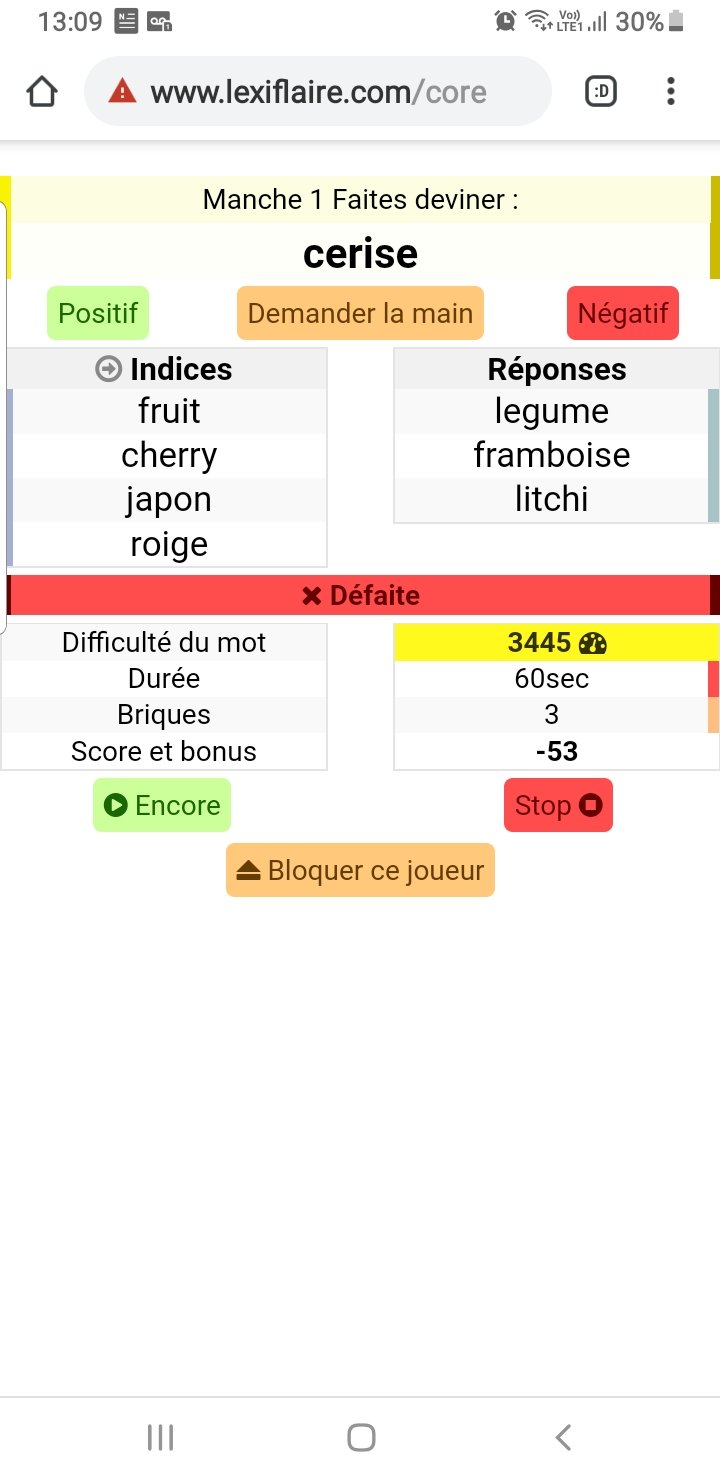Tap the green Positif button
720x1480 pixels.
point(98,313)
